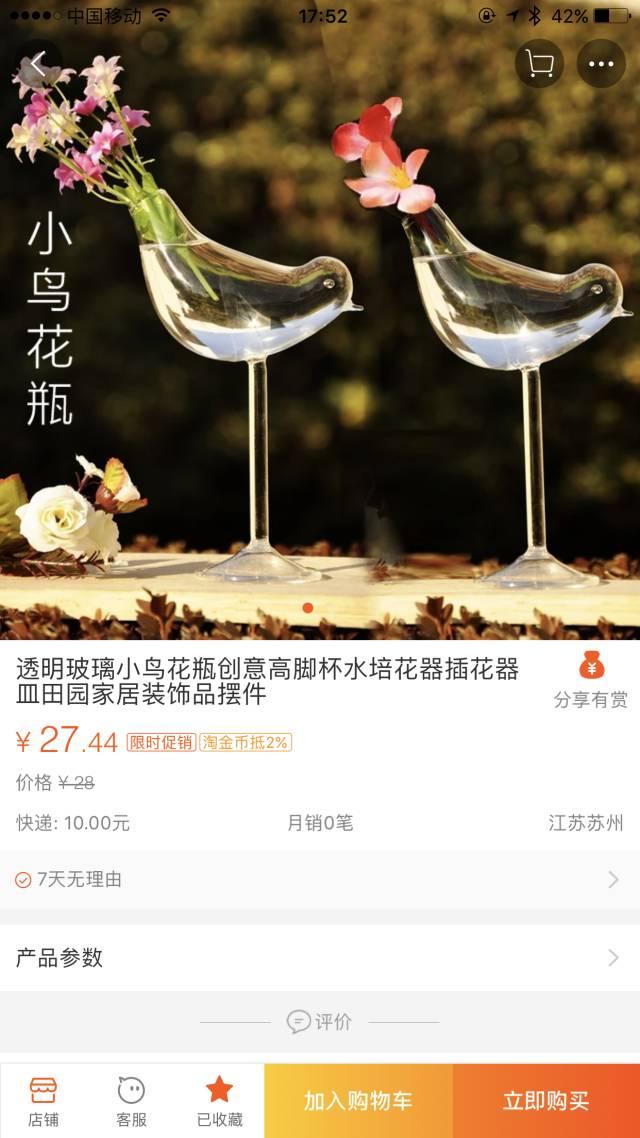
Task: Go back using the top-left arrow
Action: (38, 65)
